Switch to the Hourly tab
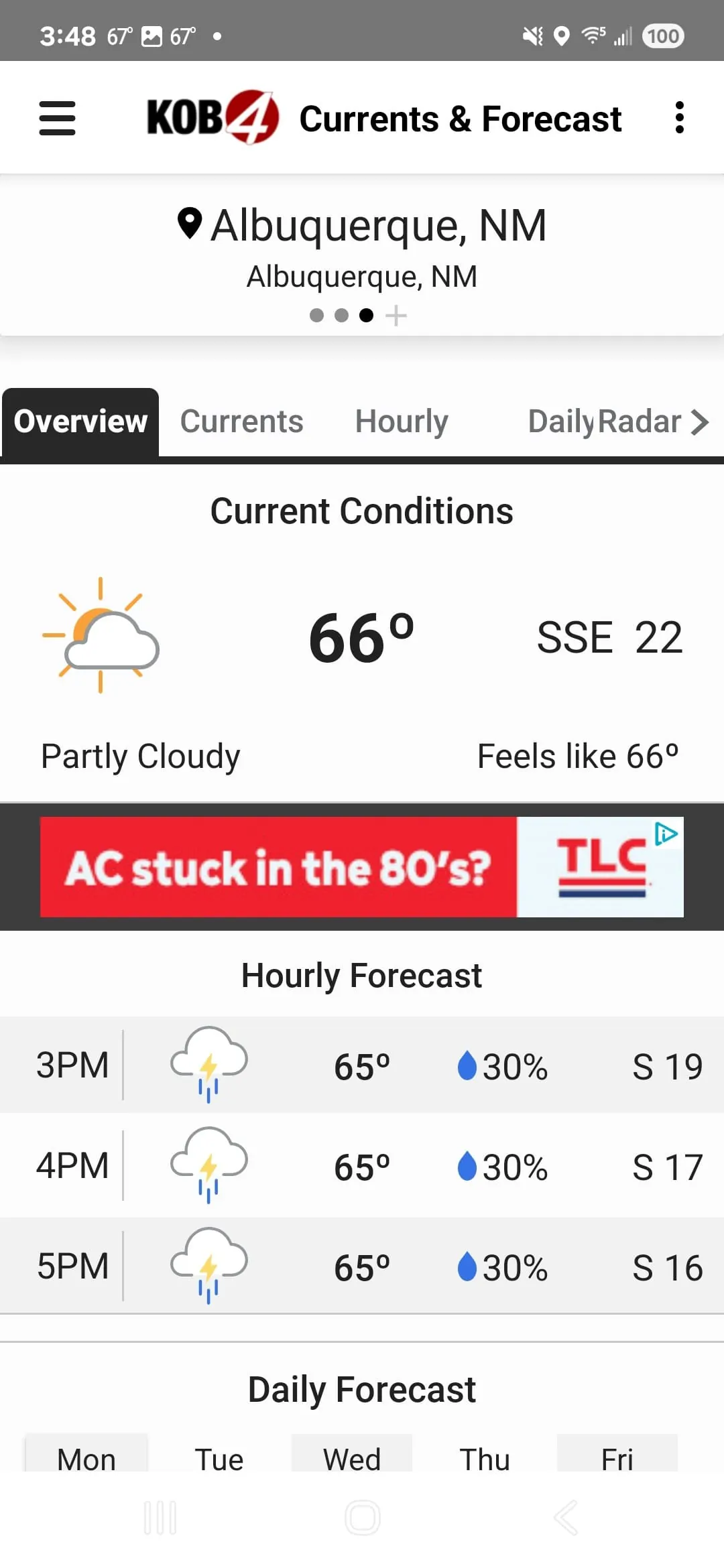 [402, 421]
